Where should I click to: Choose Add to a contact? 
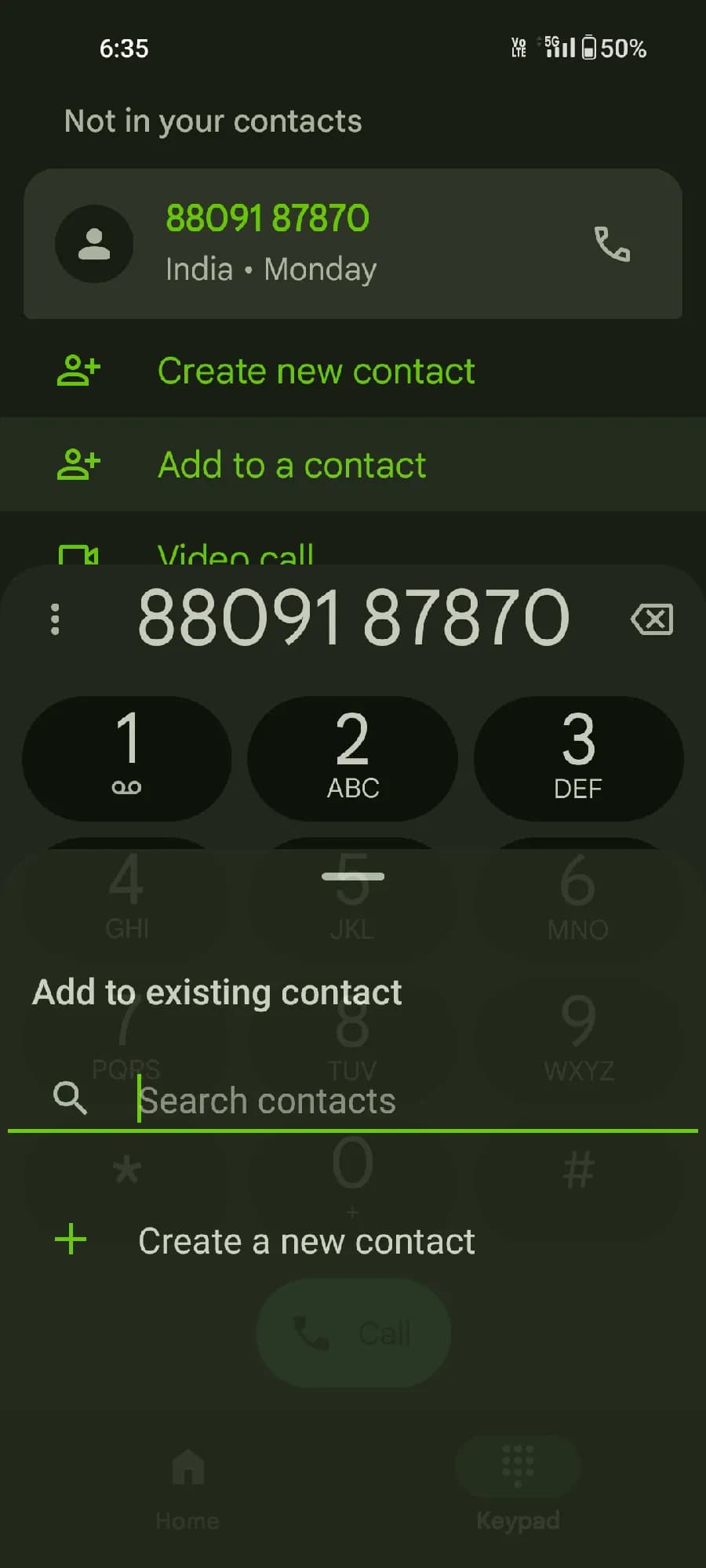pyautogui.click(x=292, y=465)
